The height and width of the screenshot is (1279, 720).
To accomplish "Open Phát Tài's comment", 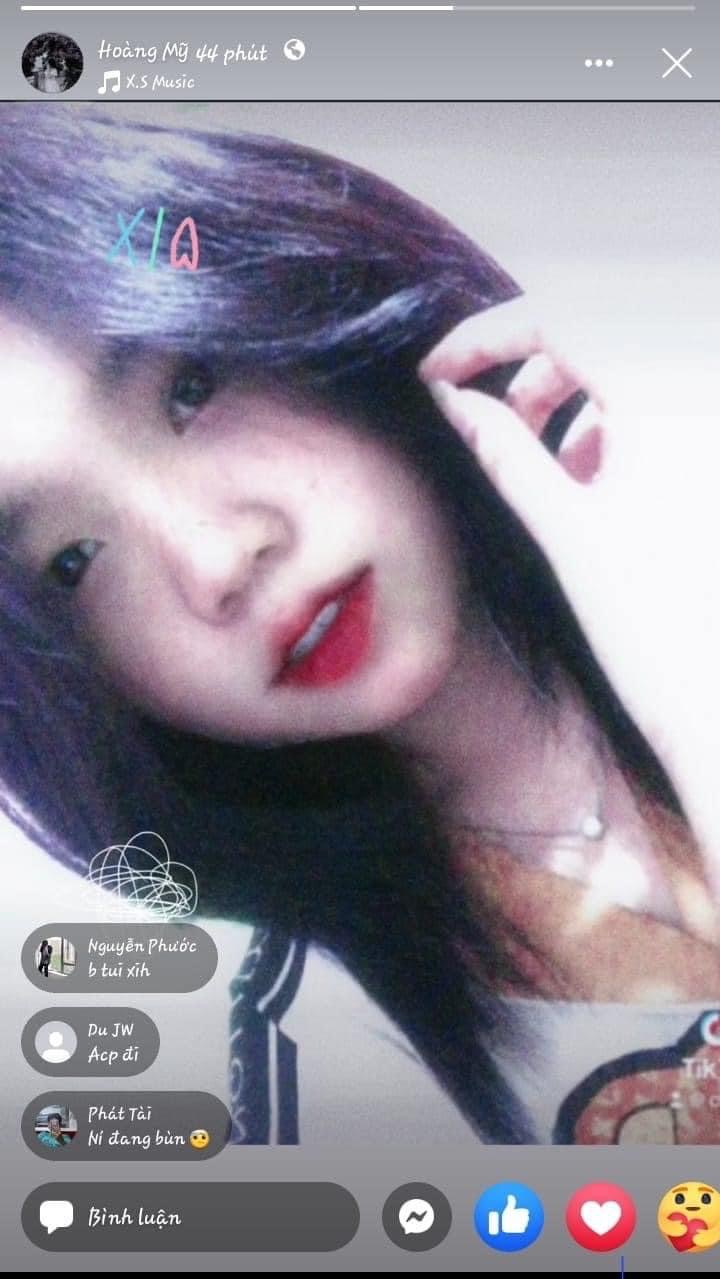I will [x=126, y=1126].
